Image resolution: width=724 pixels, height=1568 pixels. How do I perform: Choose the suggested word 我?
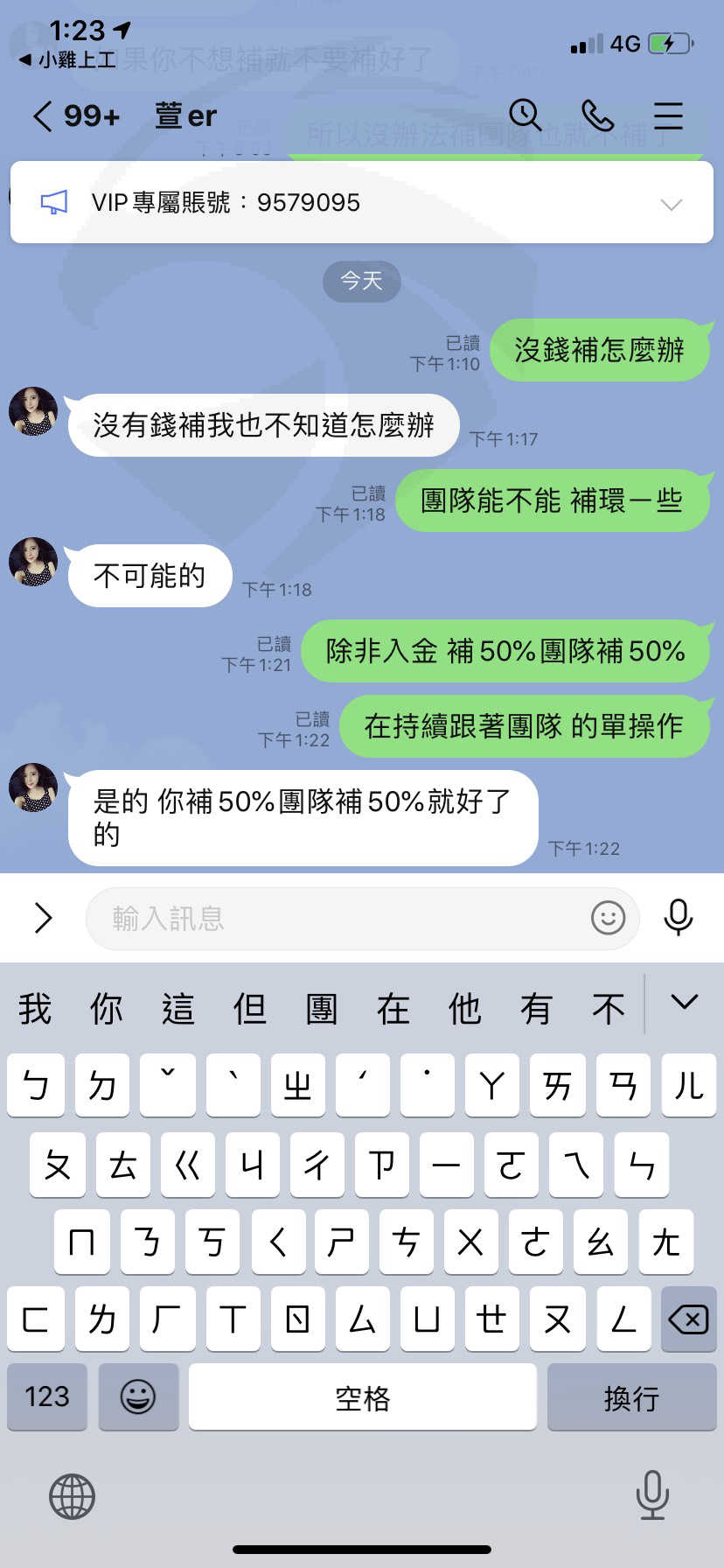tap(35, 1009)
